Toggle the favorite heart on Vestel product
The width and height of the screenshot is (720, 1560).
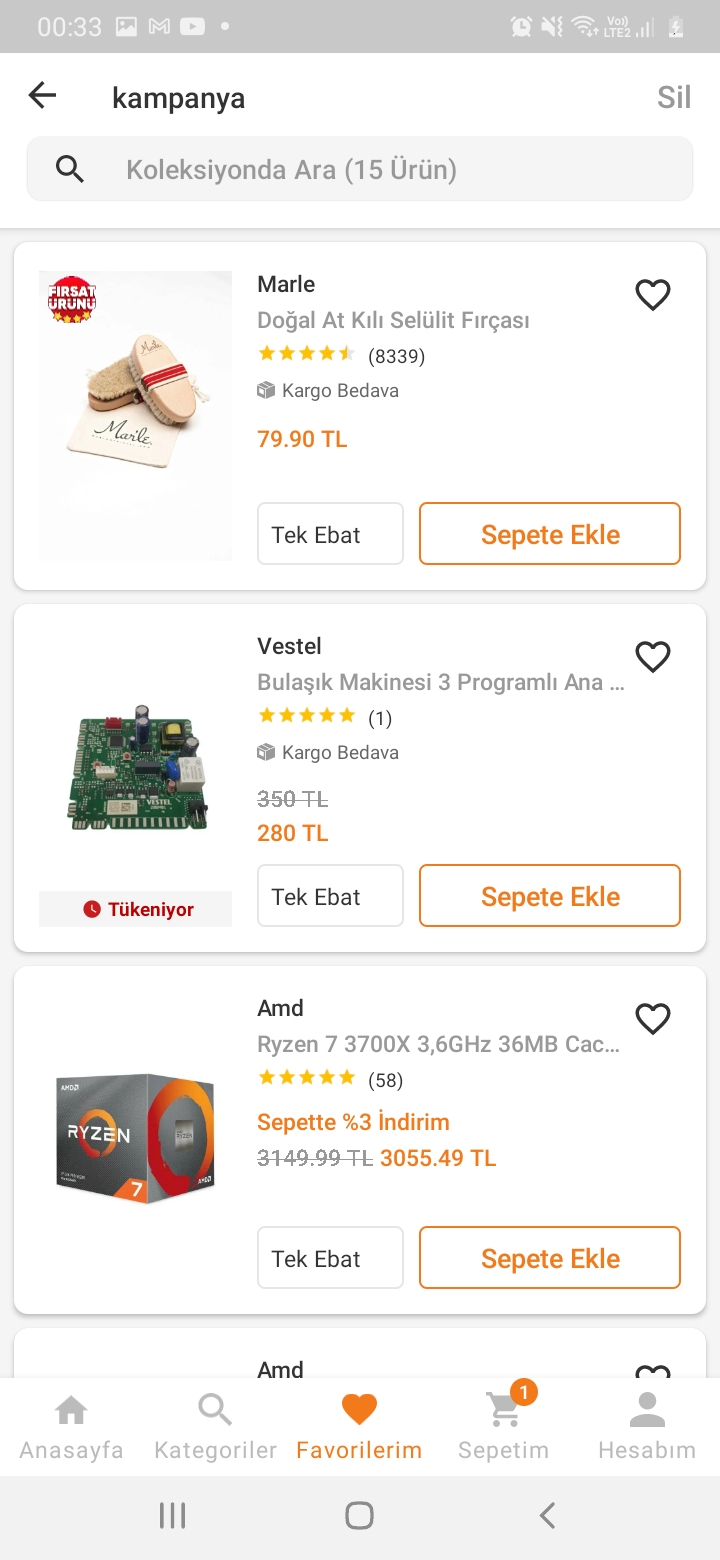click(x=652, y=657)
